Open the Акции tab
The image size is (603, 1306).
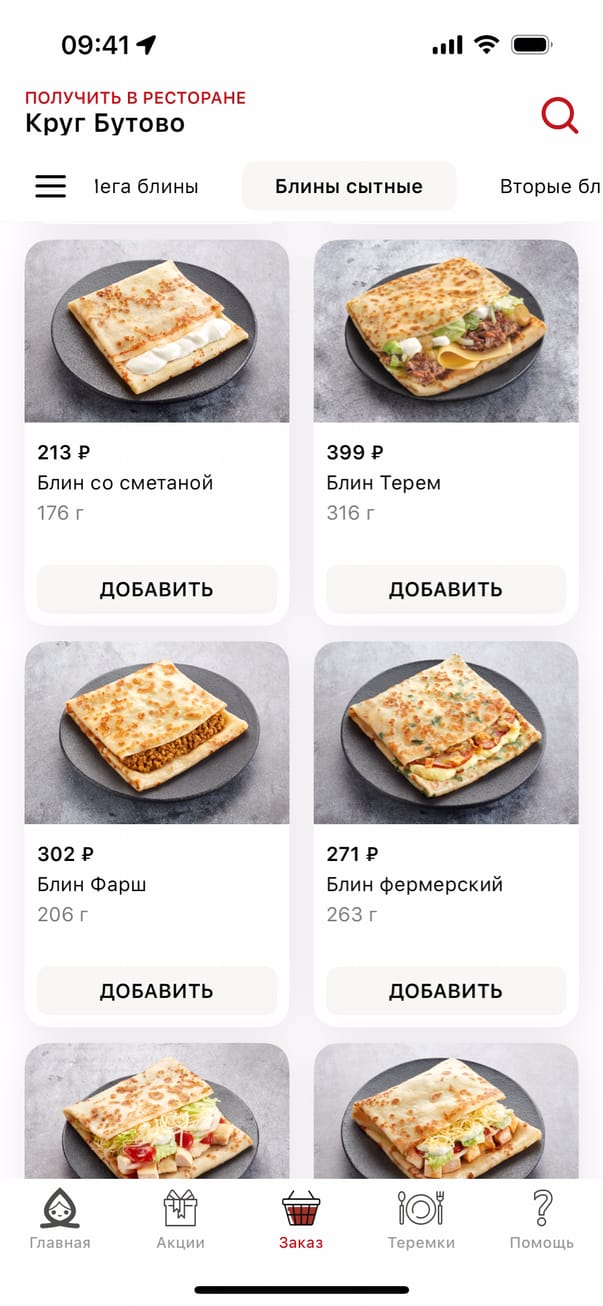click(180, 1220)
